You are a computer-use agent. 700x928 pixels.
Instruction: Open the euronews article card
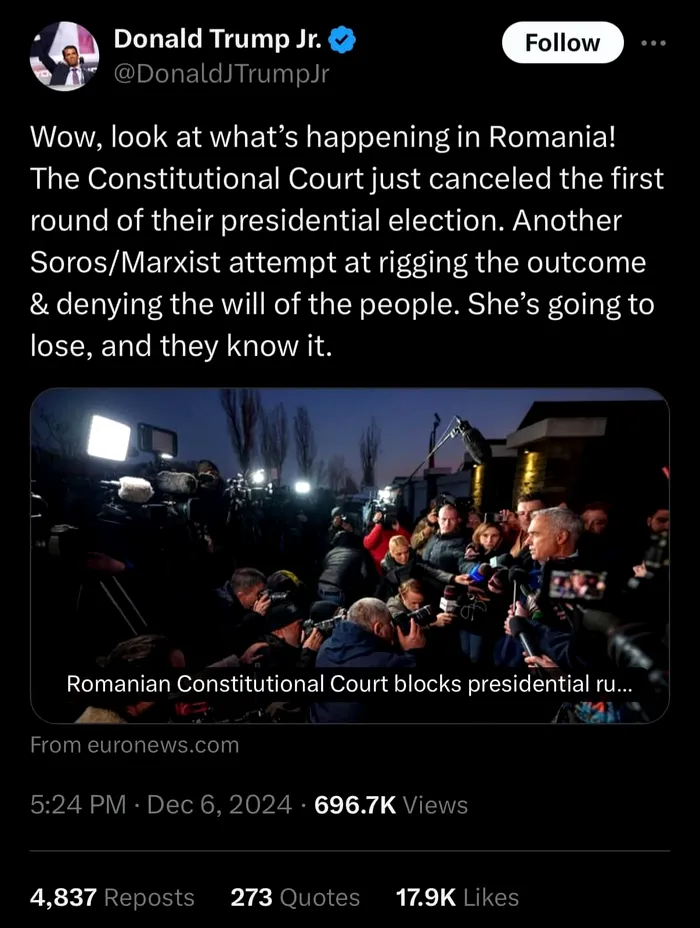tap(349, 555)
